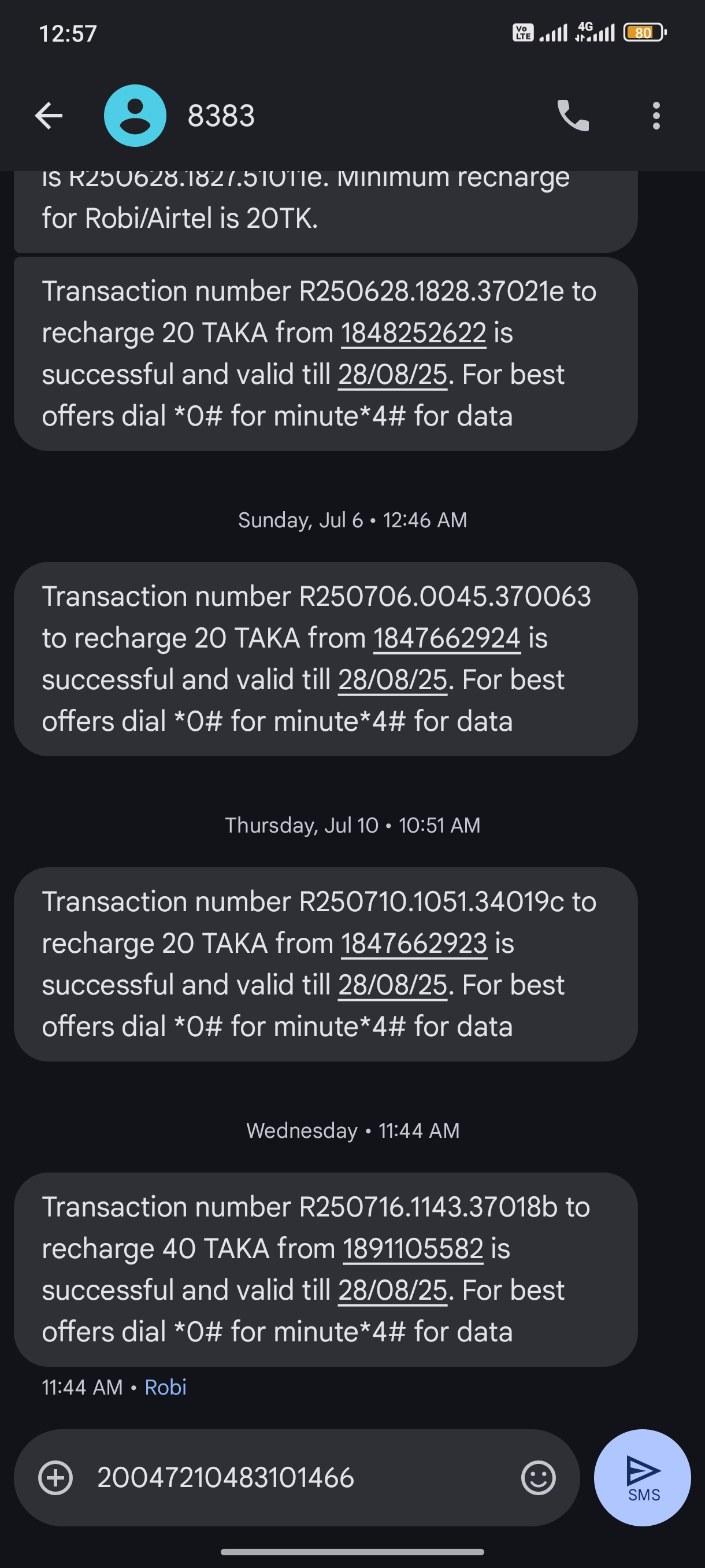Tap the linked number 1847662923
Viewport: 705px width, 1568px height.
pyautogui.click(x=414, y=944)
